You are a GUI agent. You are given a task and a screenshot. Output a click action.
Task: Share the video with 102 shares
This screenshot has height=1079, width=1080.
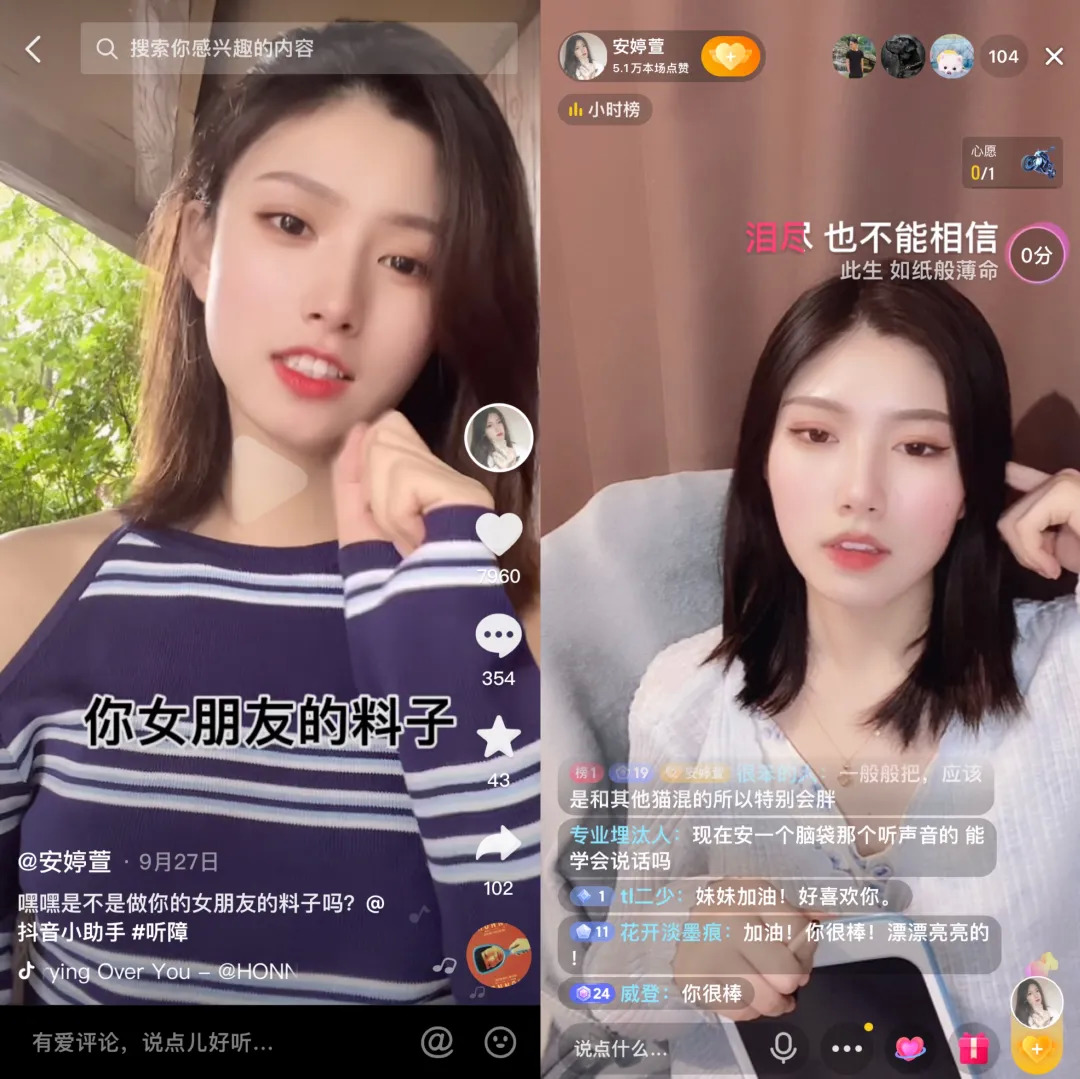click(498, 845)
